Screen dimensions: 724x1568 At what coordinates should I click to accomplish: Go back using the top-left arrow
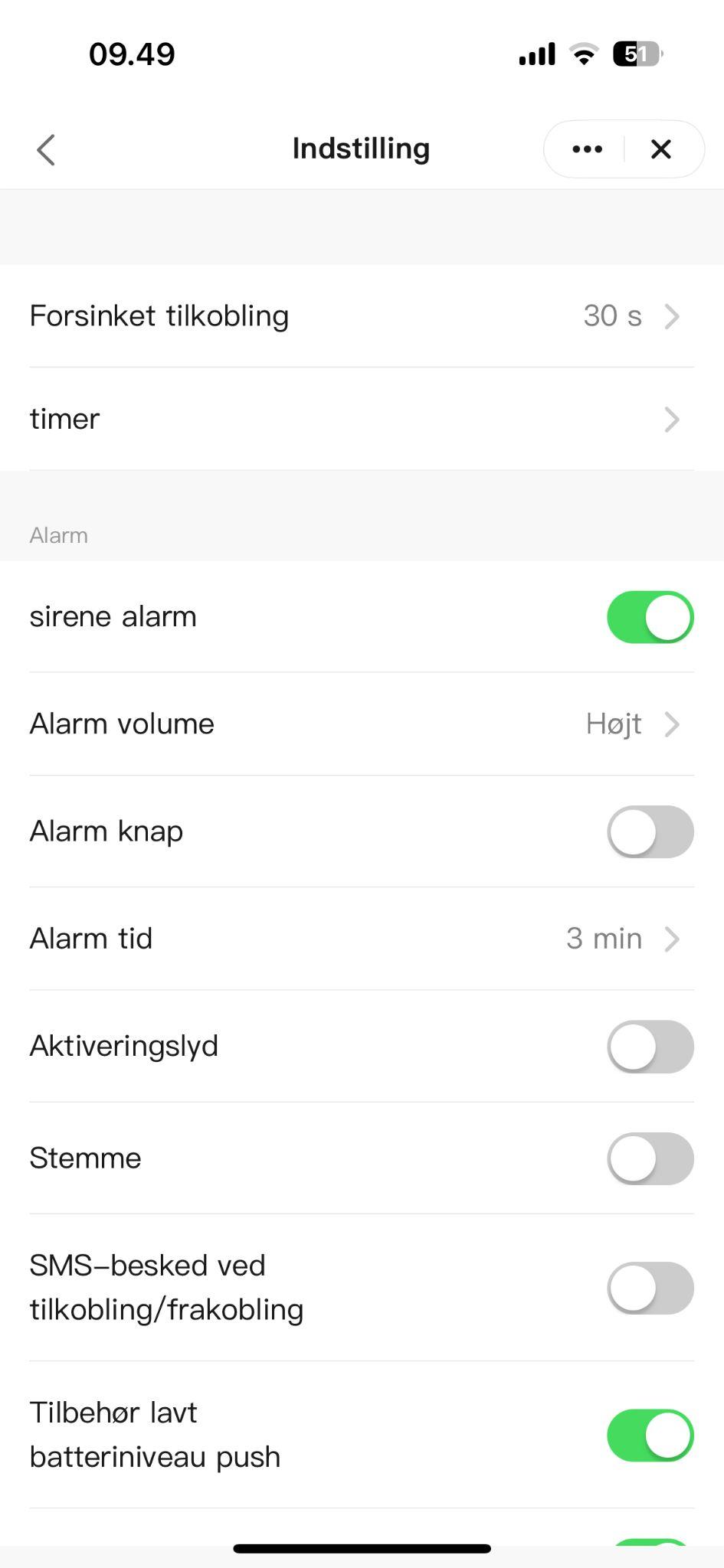point(46,149)
